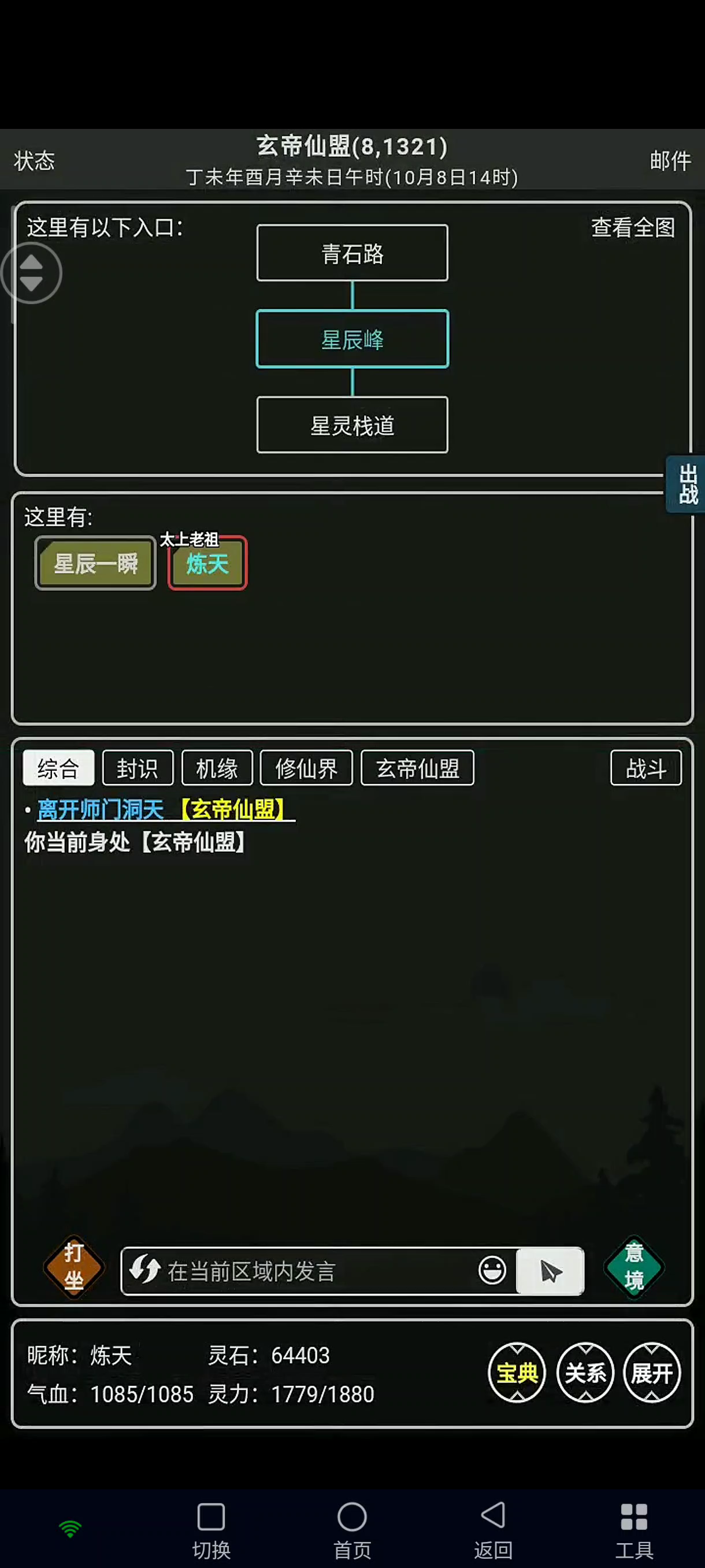The width and height of the screenshot is (705, 1568).
Task: Open 邮件 mailbox
Action: (670, 161)
